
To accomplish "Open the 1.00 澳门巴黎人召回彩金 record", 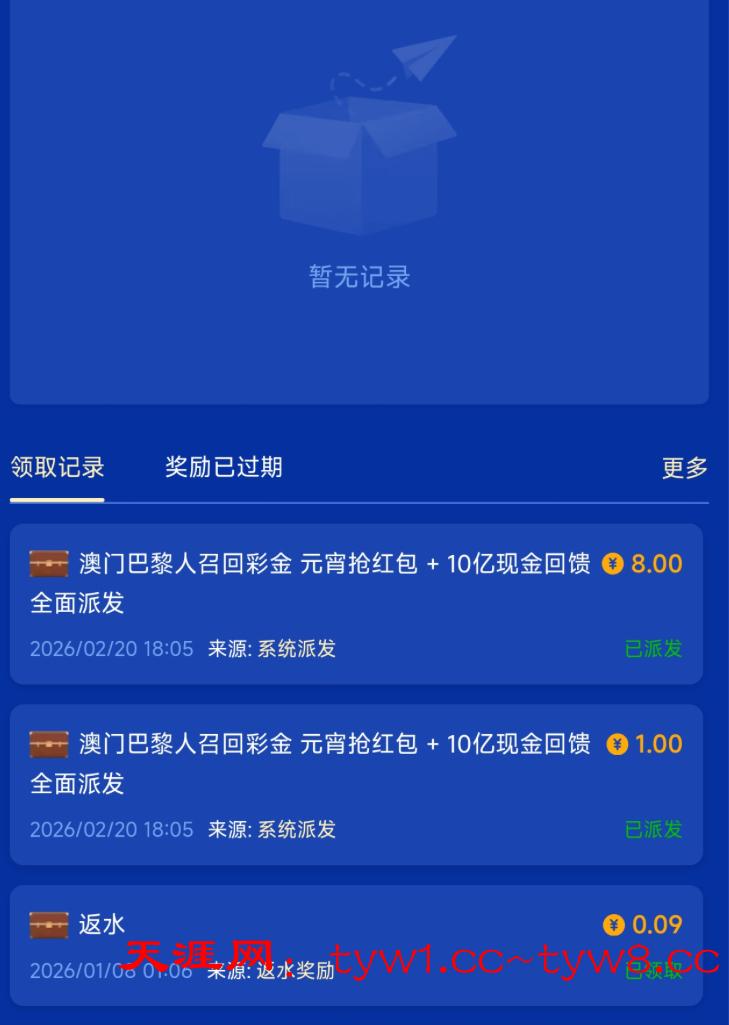I will tap(356, 784).
